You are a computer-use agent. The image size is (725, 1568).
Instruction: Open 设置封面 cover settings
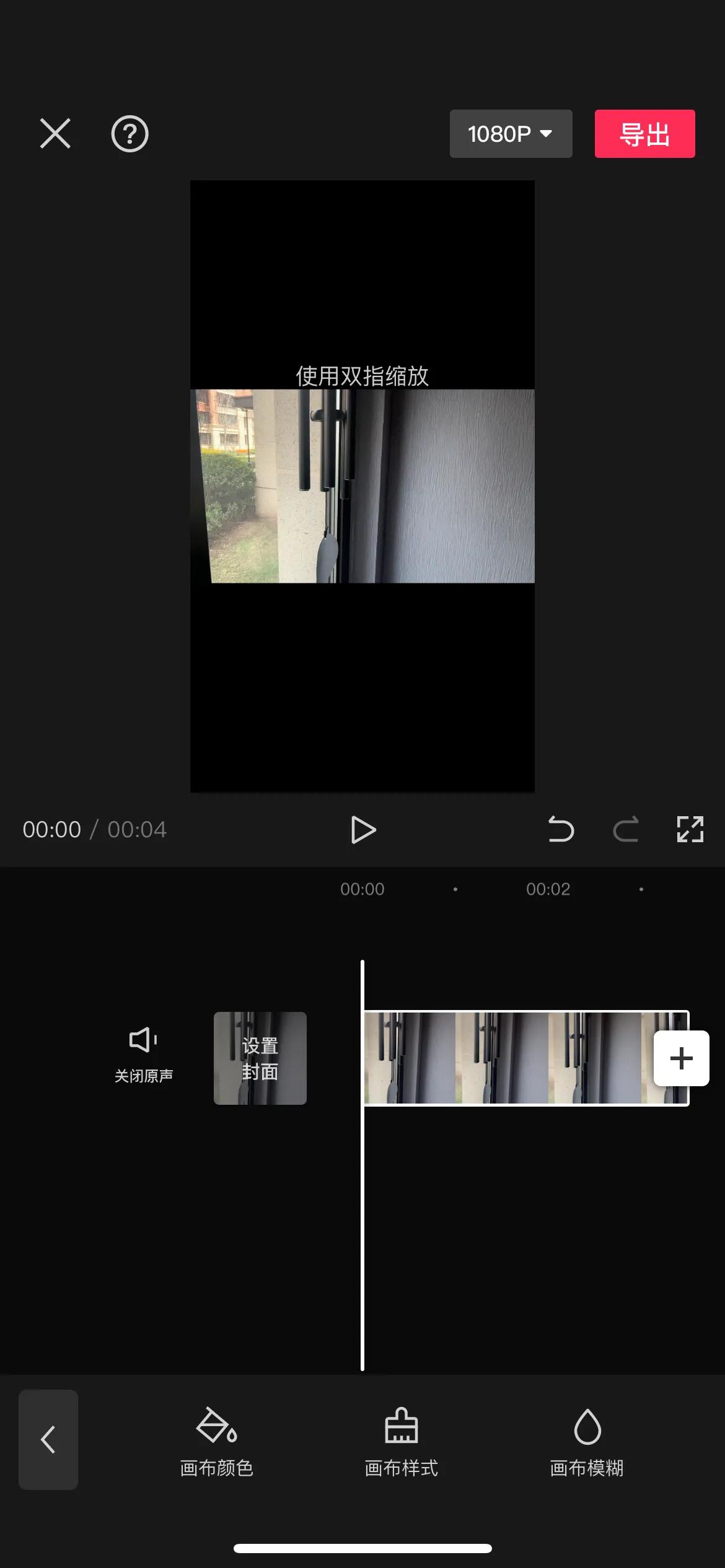260,1058
